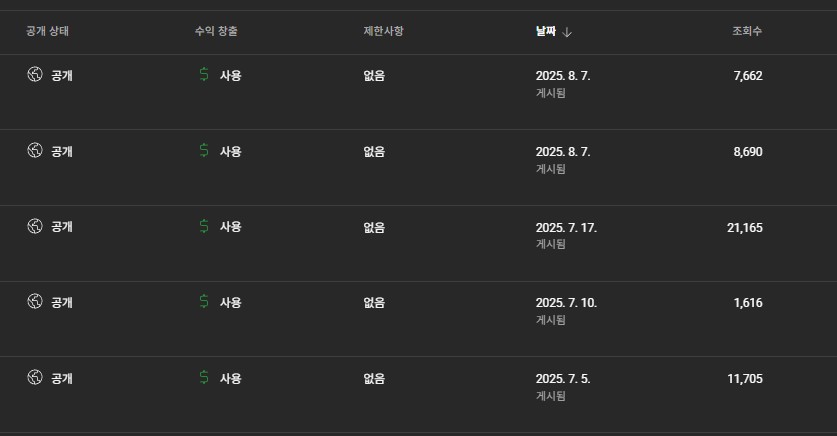Edit 공개 visibility on the 2025. 7. 17. video
The height and width of the screenshot is (436, 837).
click(51, 227)
